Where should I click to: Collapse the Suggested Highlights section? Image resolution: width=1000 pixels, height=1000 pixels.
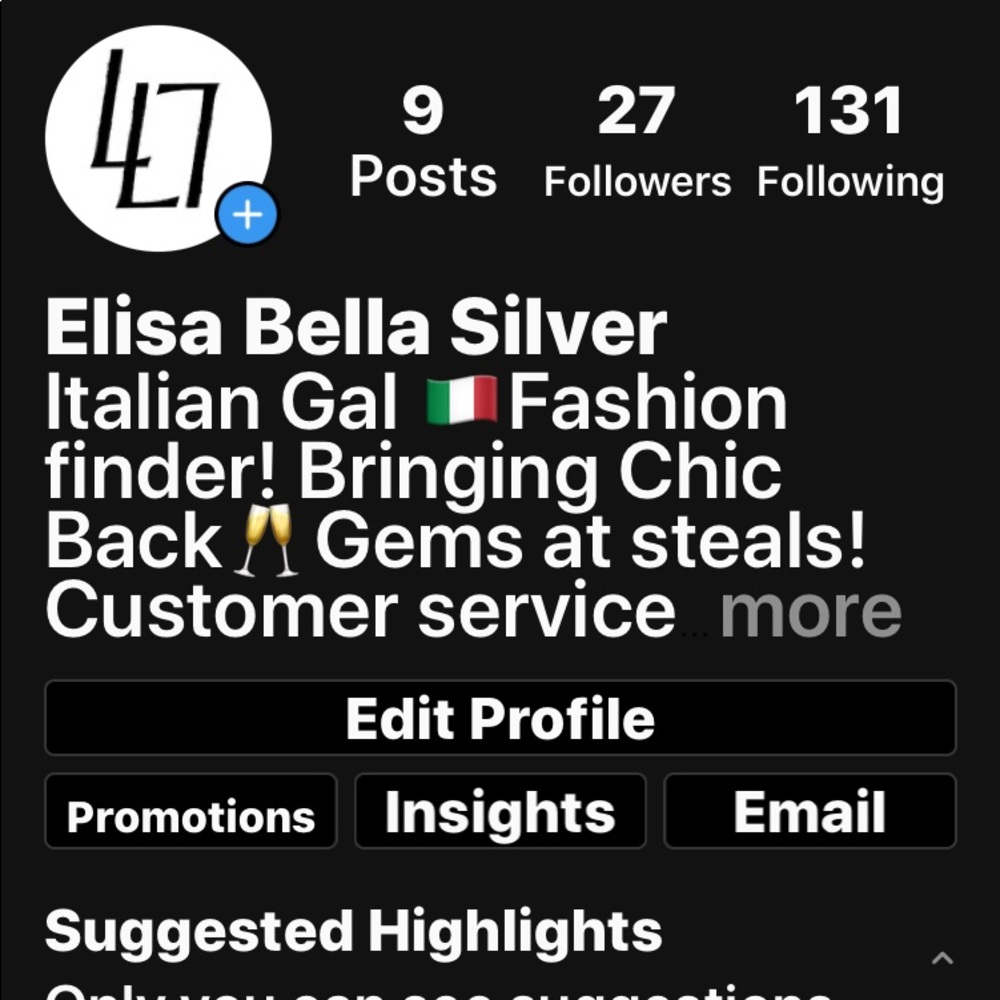click(941, 958)
